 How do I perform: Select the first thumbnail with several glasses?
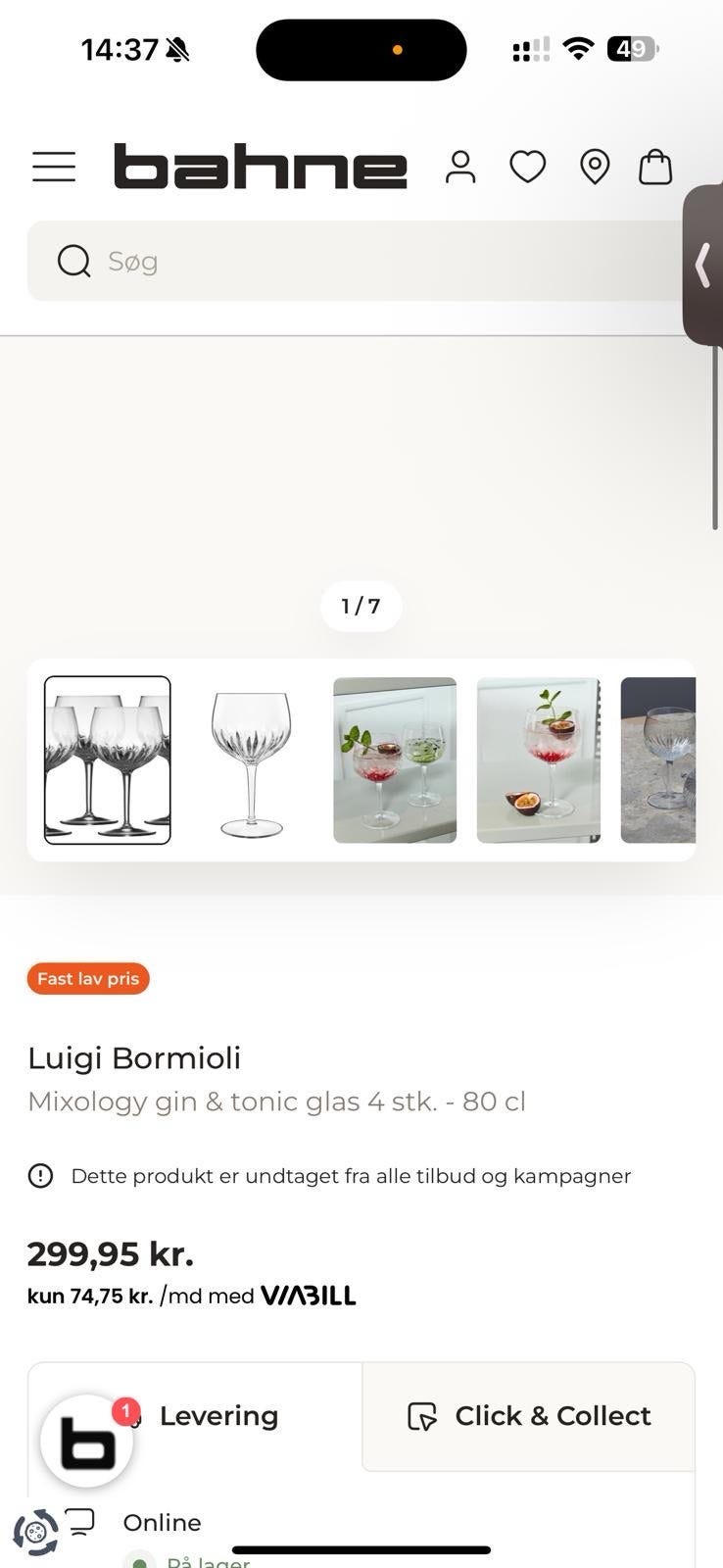(108, 760)
